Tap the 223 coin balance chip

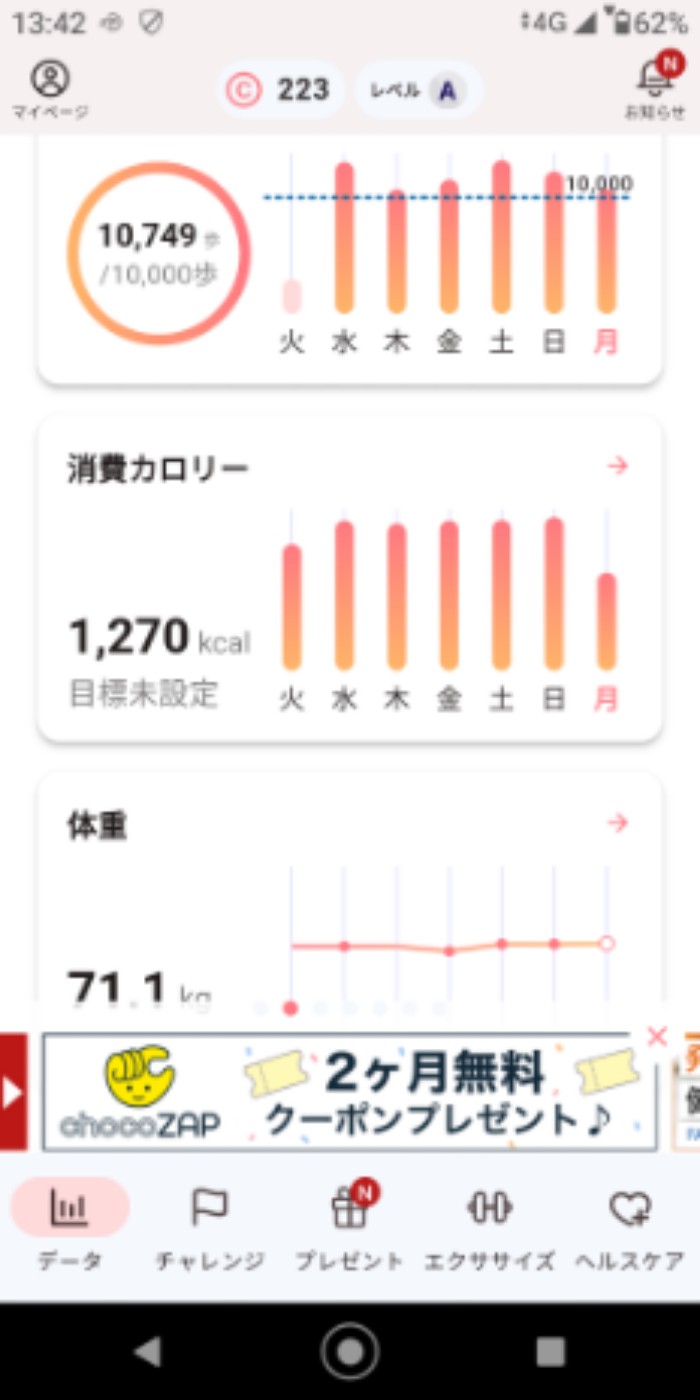click(x=281, y=91)
